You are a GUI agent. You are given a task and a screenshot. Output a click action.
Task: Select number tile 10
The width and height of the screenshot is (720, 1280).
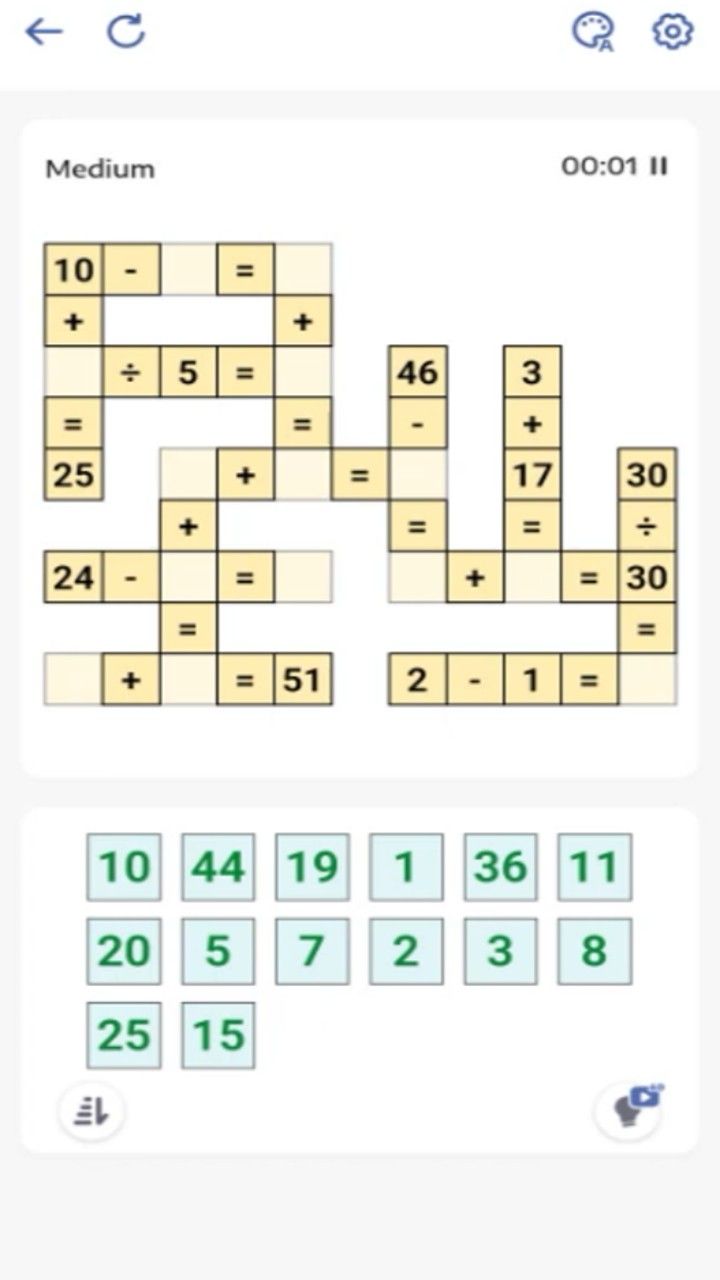pyautogui.click(x=124, y=867)
